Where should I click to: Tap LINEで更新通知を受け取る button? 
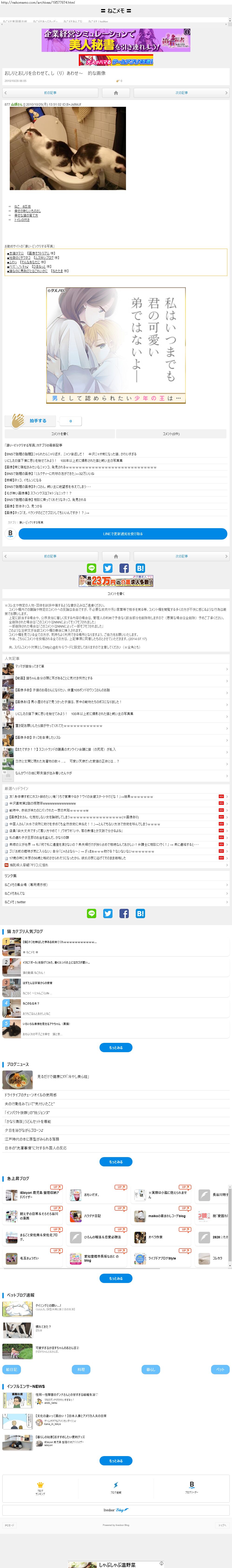click(x=123, y=533)
